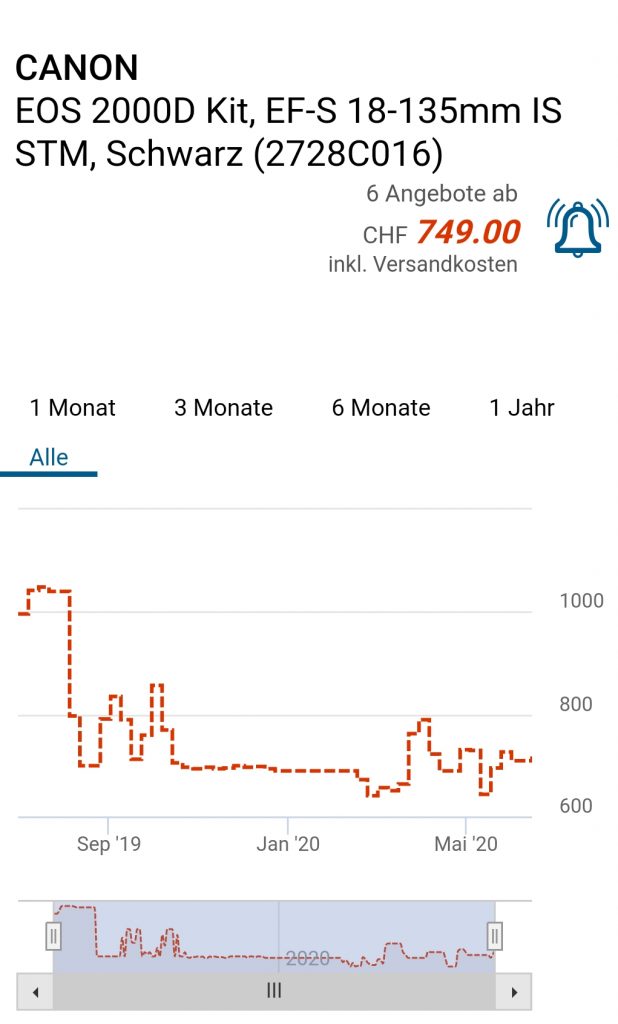Tap the right arrow of the chart scrollbar
The width and height of the screenshot is (618, 1024).
[514, 992]
